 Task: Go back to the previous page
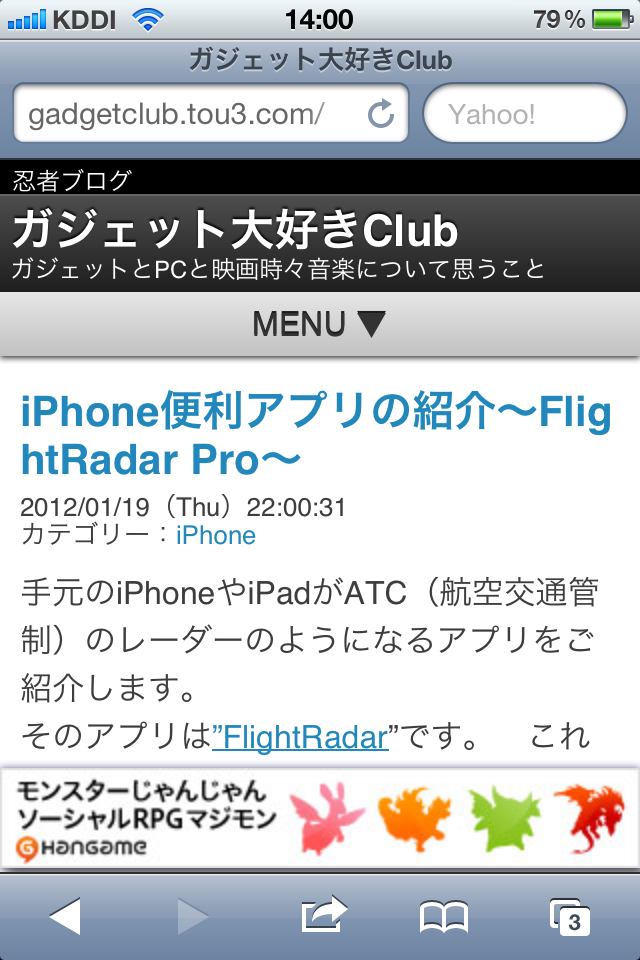point(65,915)
